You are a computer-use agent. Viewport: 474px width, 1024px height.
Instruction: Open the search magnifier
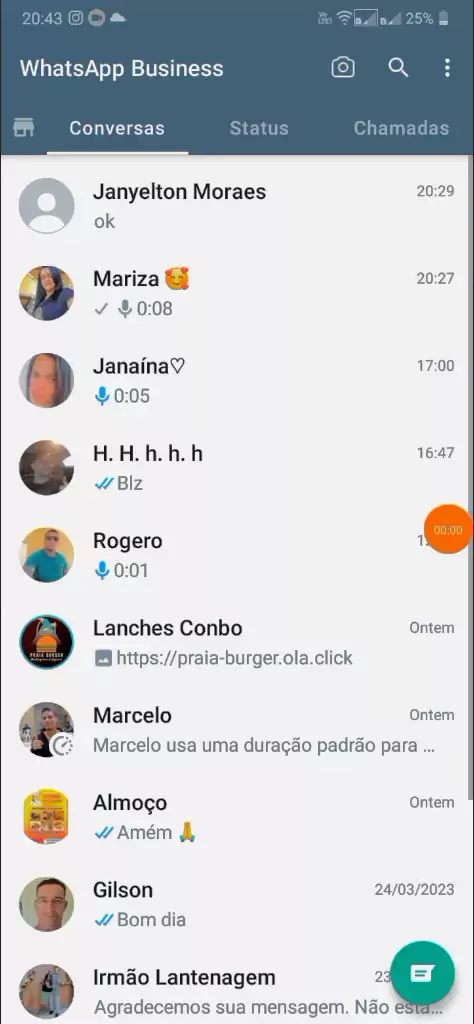(x=398, y=67)
